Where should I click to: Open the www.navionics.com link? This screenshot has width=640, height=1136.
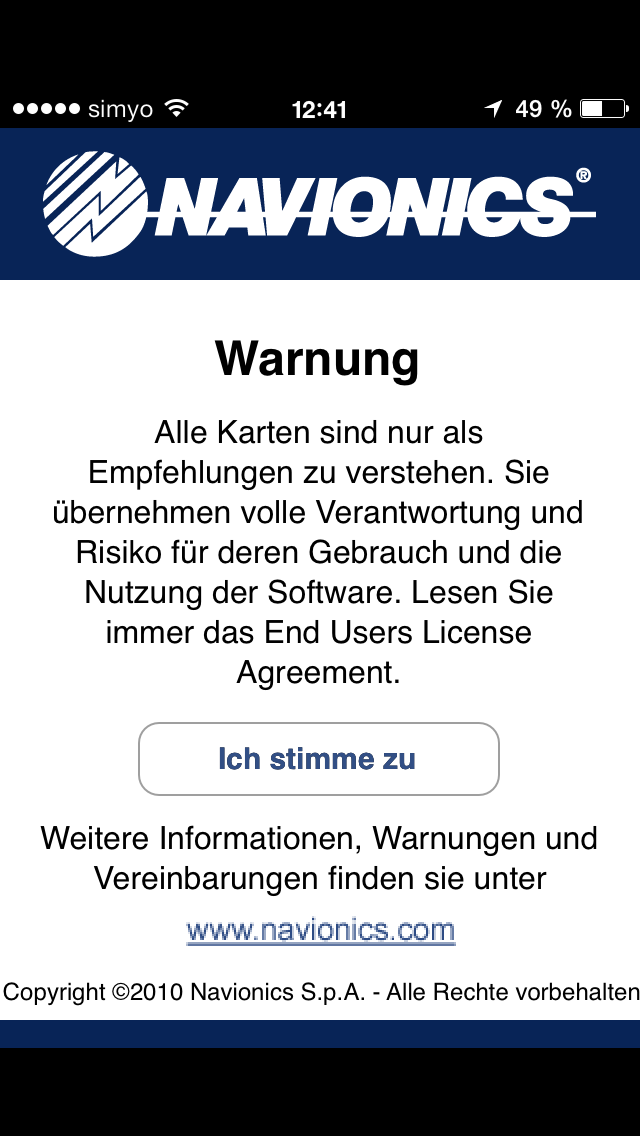click(320, 929)
